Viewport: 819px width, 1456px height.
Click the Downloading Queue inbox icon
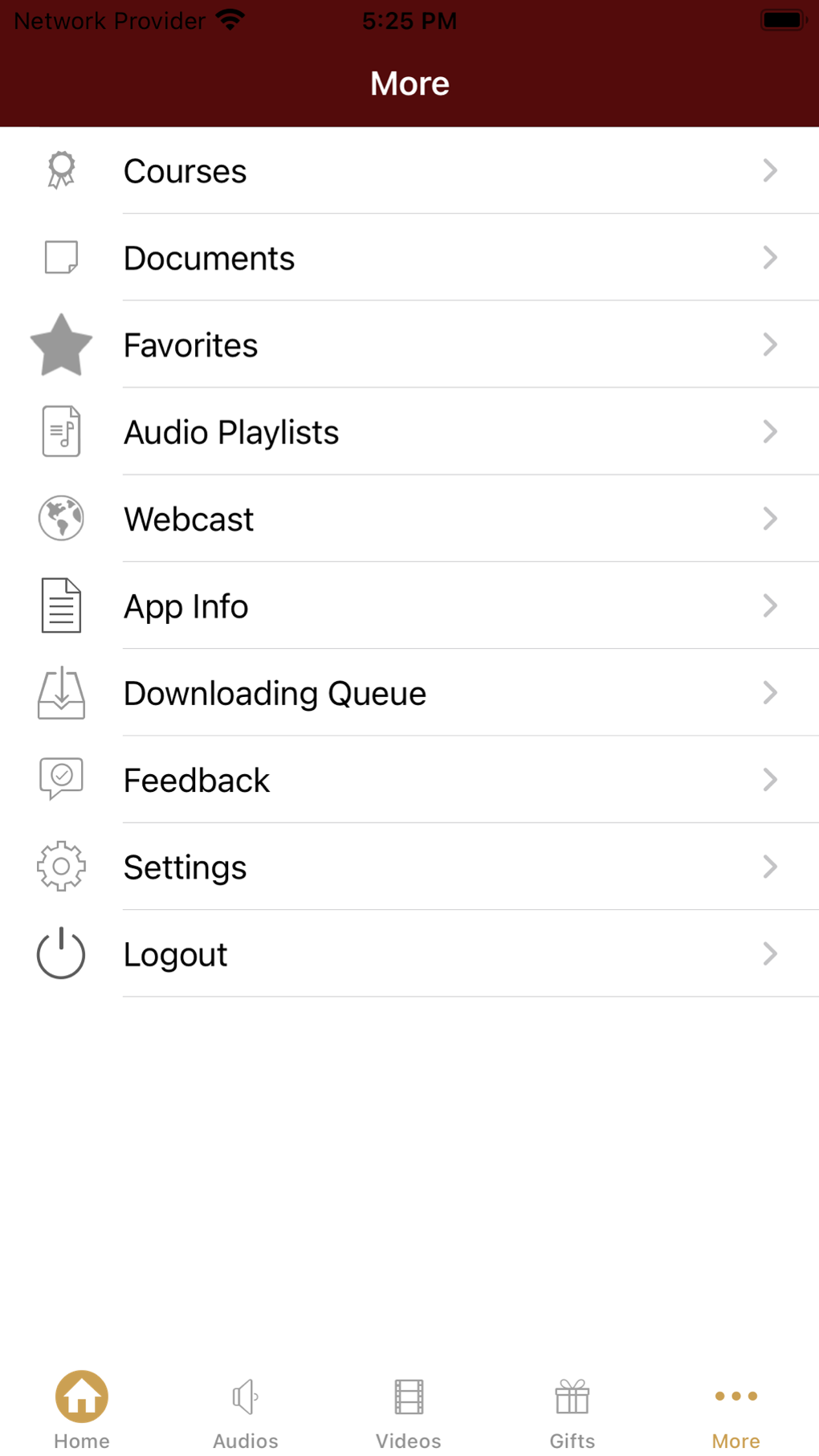coord(60,692)
